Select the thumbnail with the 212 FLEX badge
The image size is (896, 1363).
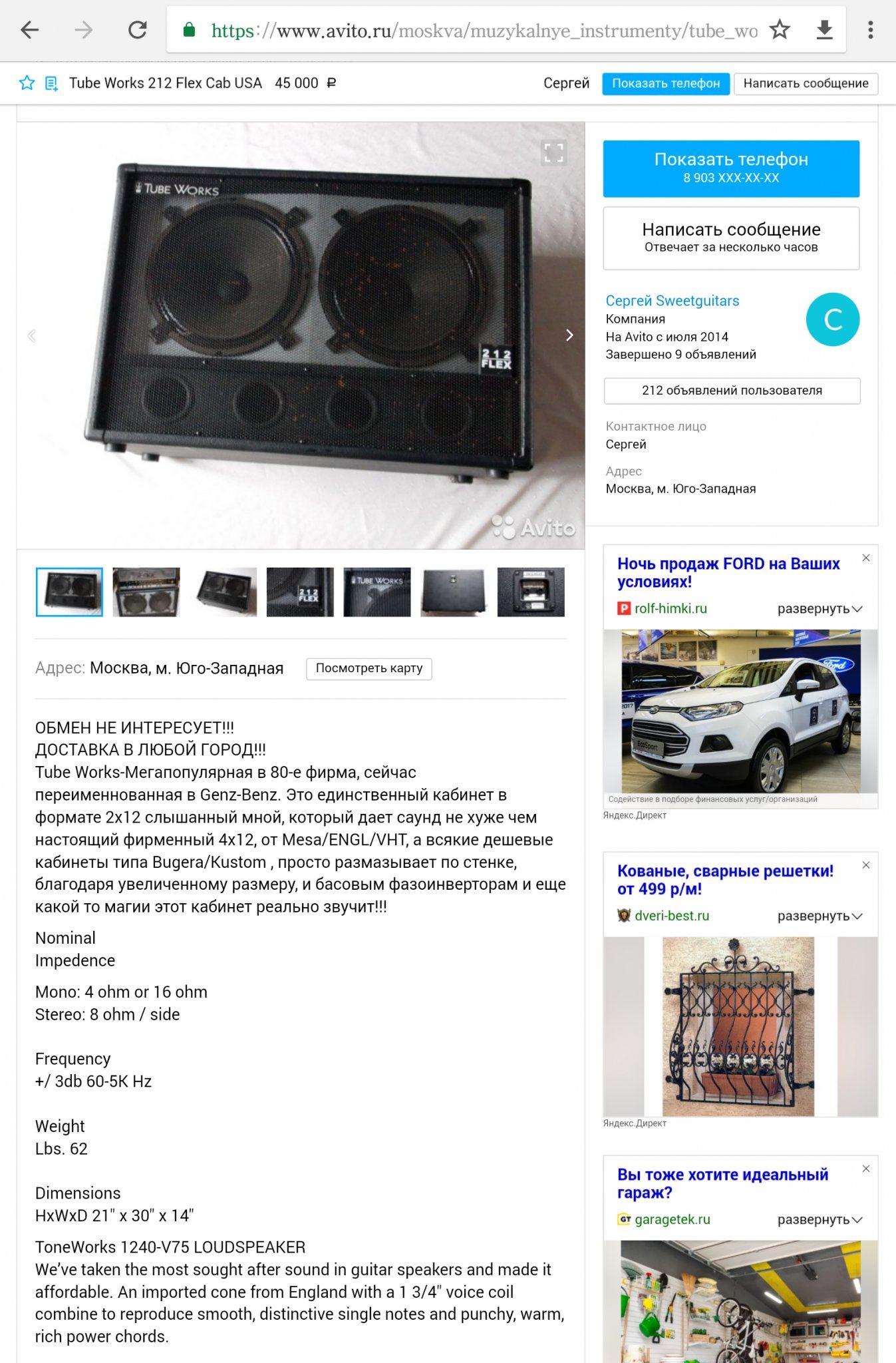coord(300,592)
